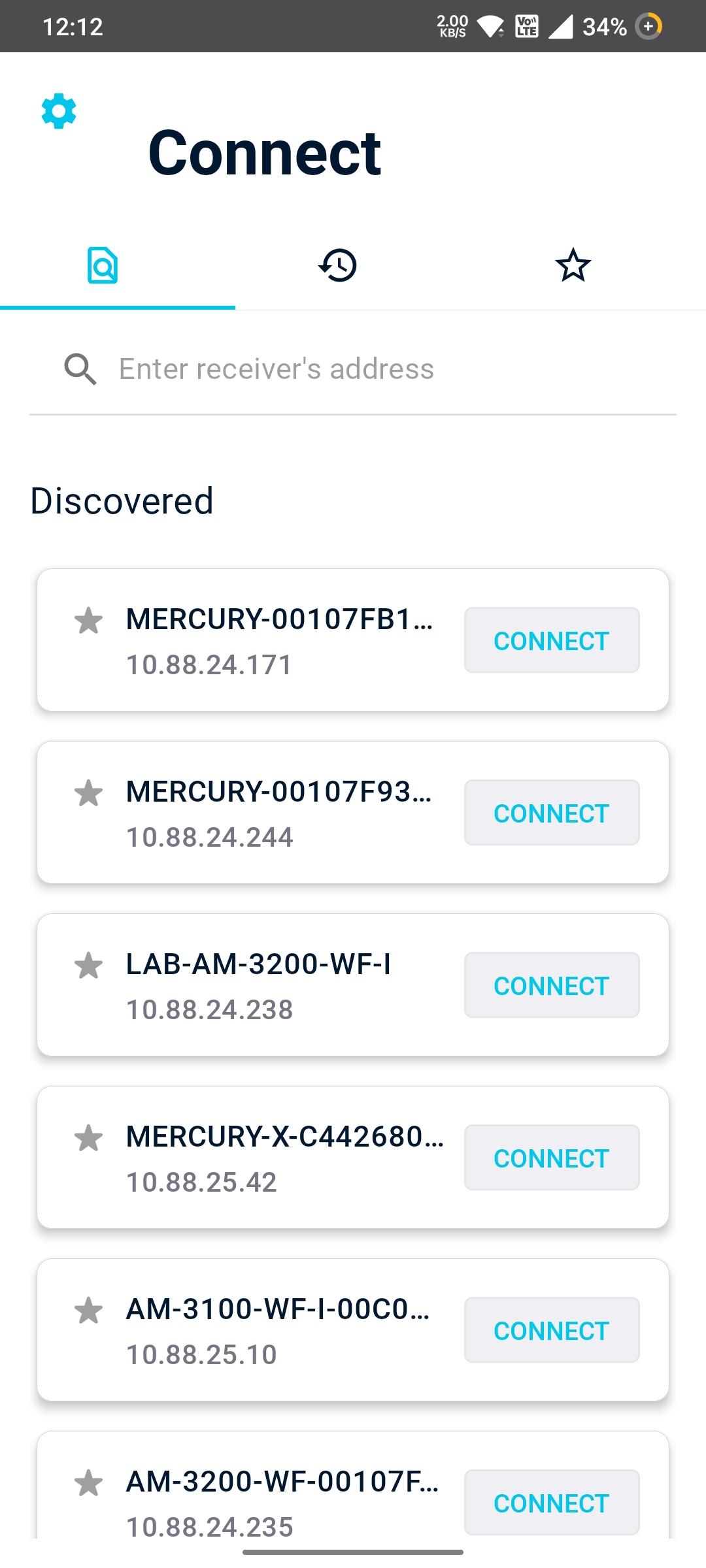Favorite the receiver at 10.88.24.171
The width and height of the screenshot is (706, 1568).
click(x=89, y=621)
